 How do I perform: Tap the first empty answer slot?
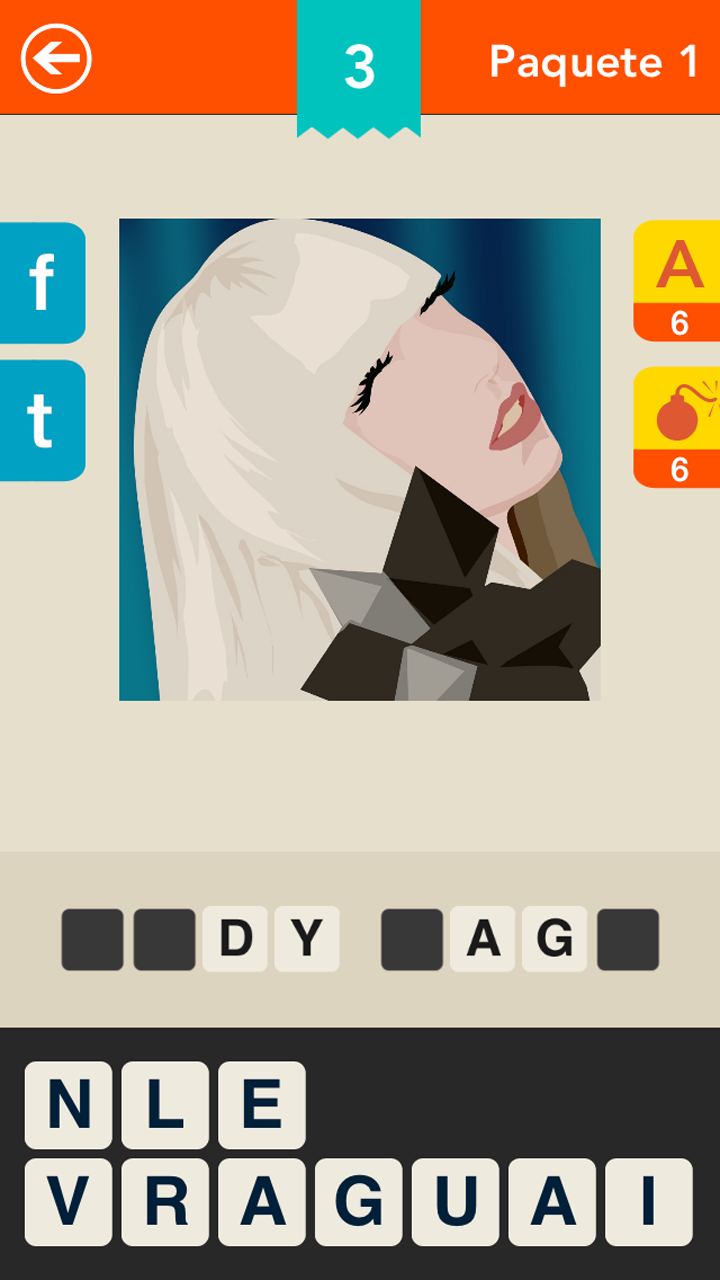click(x=92, y=939)
